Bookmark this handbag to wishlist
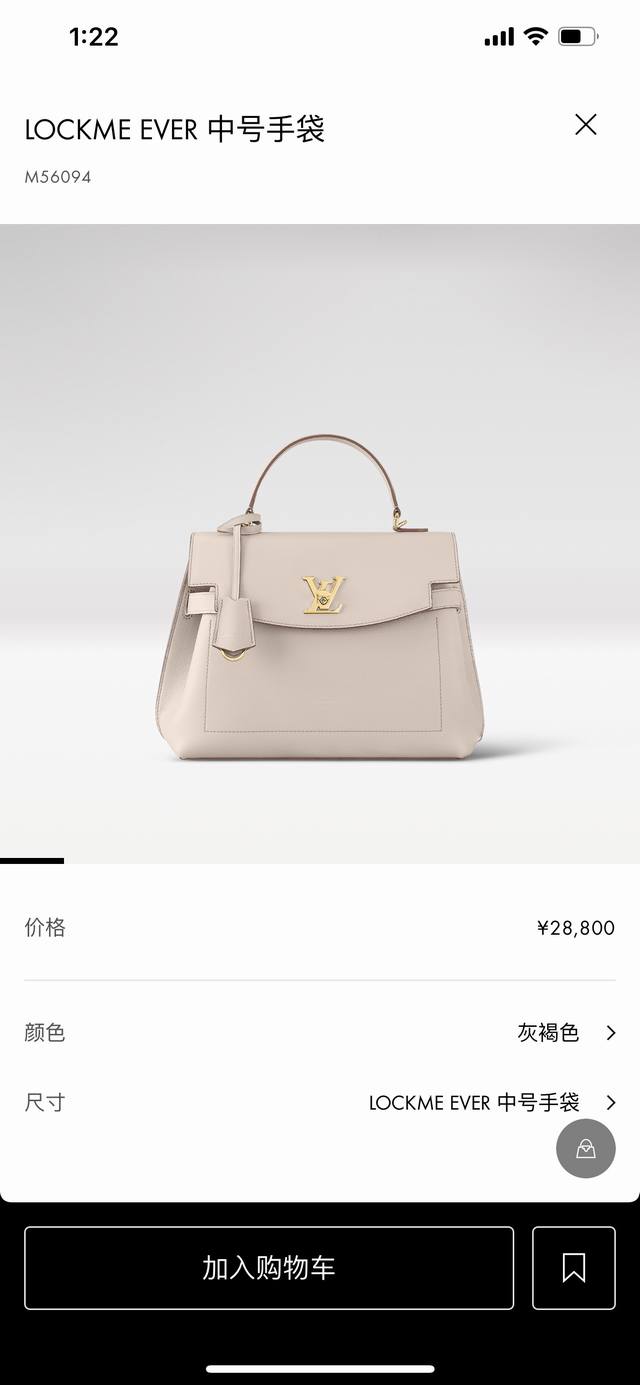The height and width of the screenshot is (1385, 640). (x=573, y=1268)
